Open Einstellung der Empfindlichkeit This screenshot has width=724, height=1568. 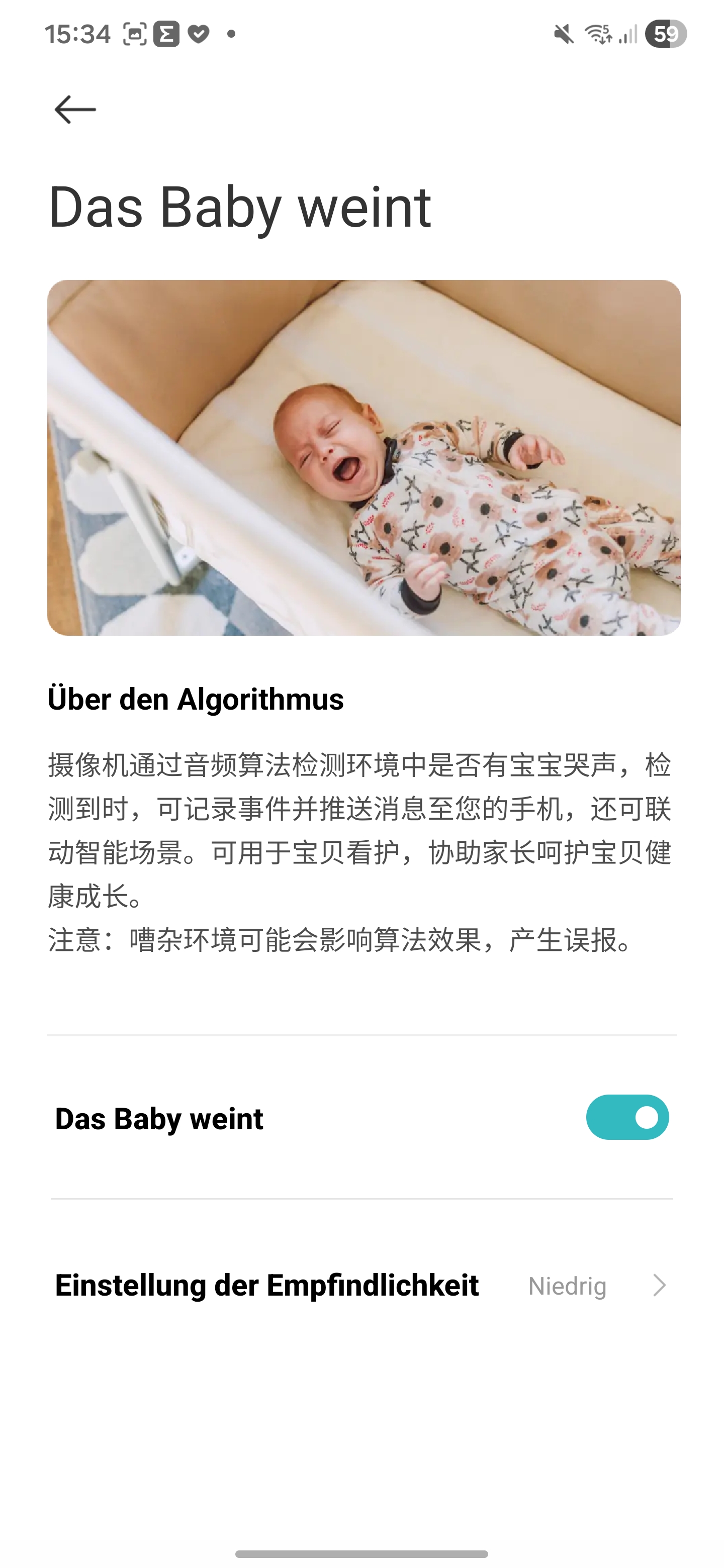tap(361, 1286)
